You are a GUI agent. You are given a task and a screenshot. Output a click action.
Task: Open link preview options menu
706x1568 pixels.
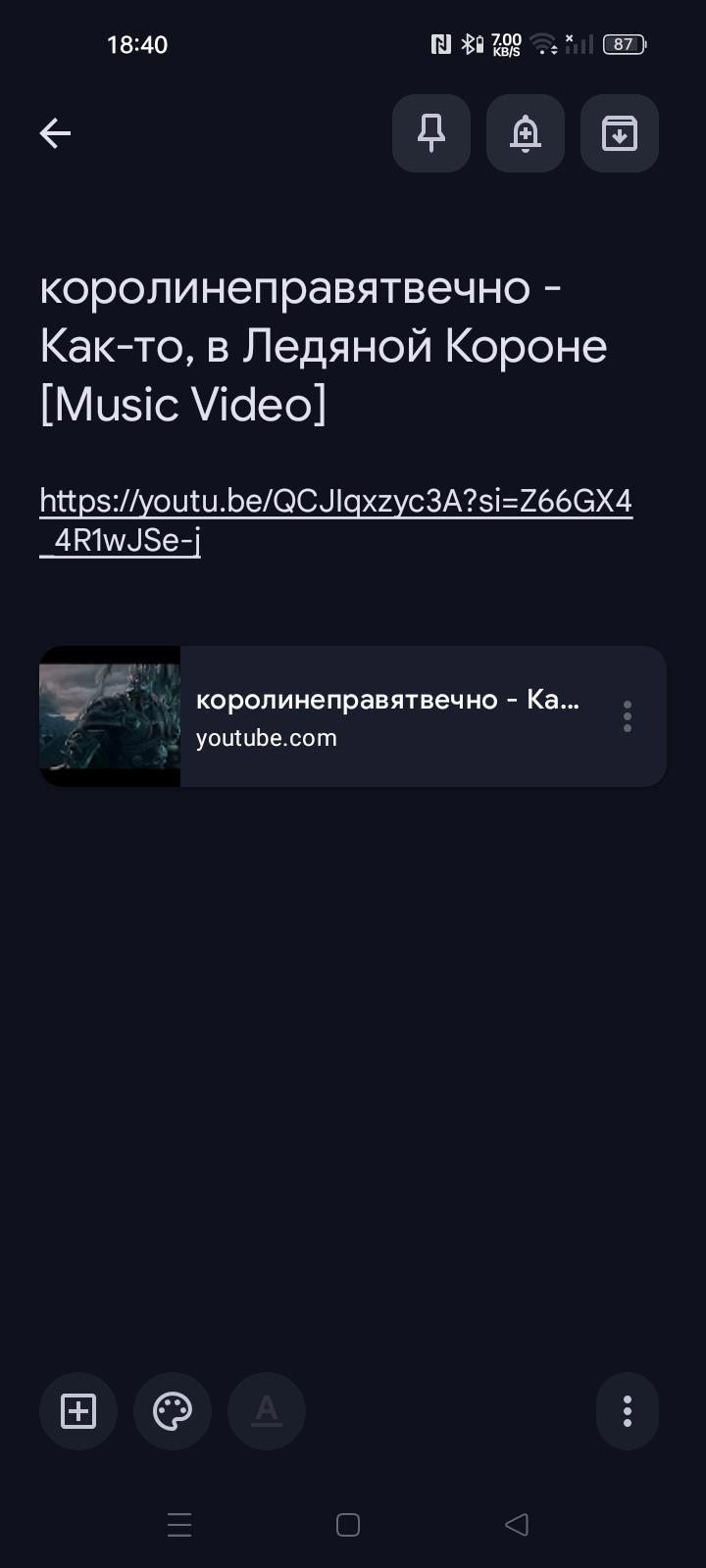[628, 716]
